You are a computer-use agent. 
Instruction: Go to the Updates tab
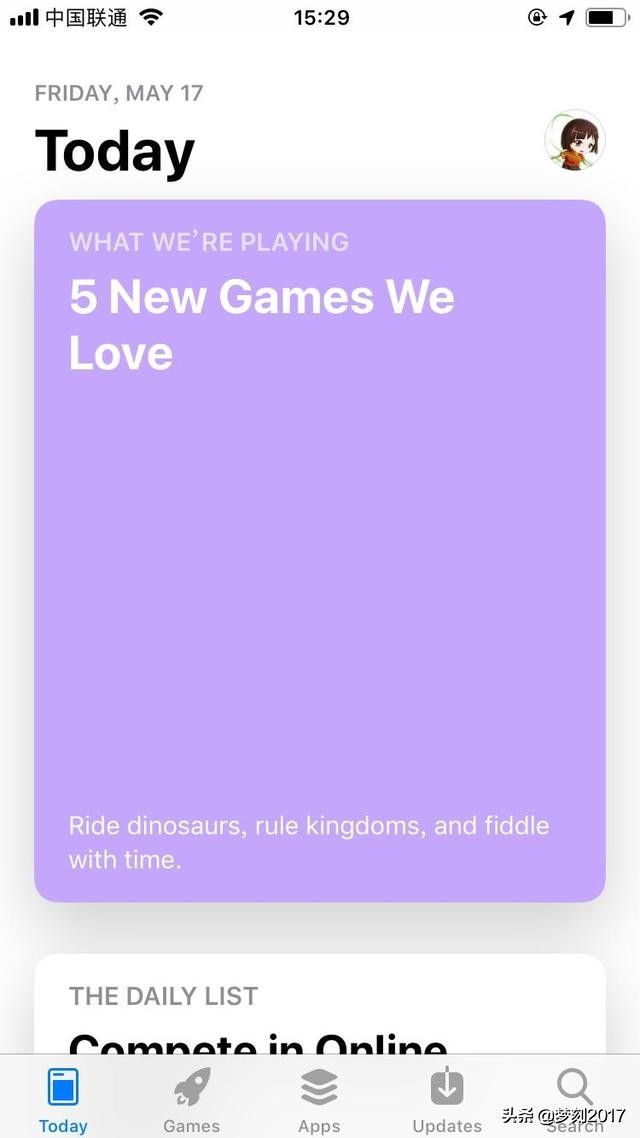[447, 1098]
